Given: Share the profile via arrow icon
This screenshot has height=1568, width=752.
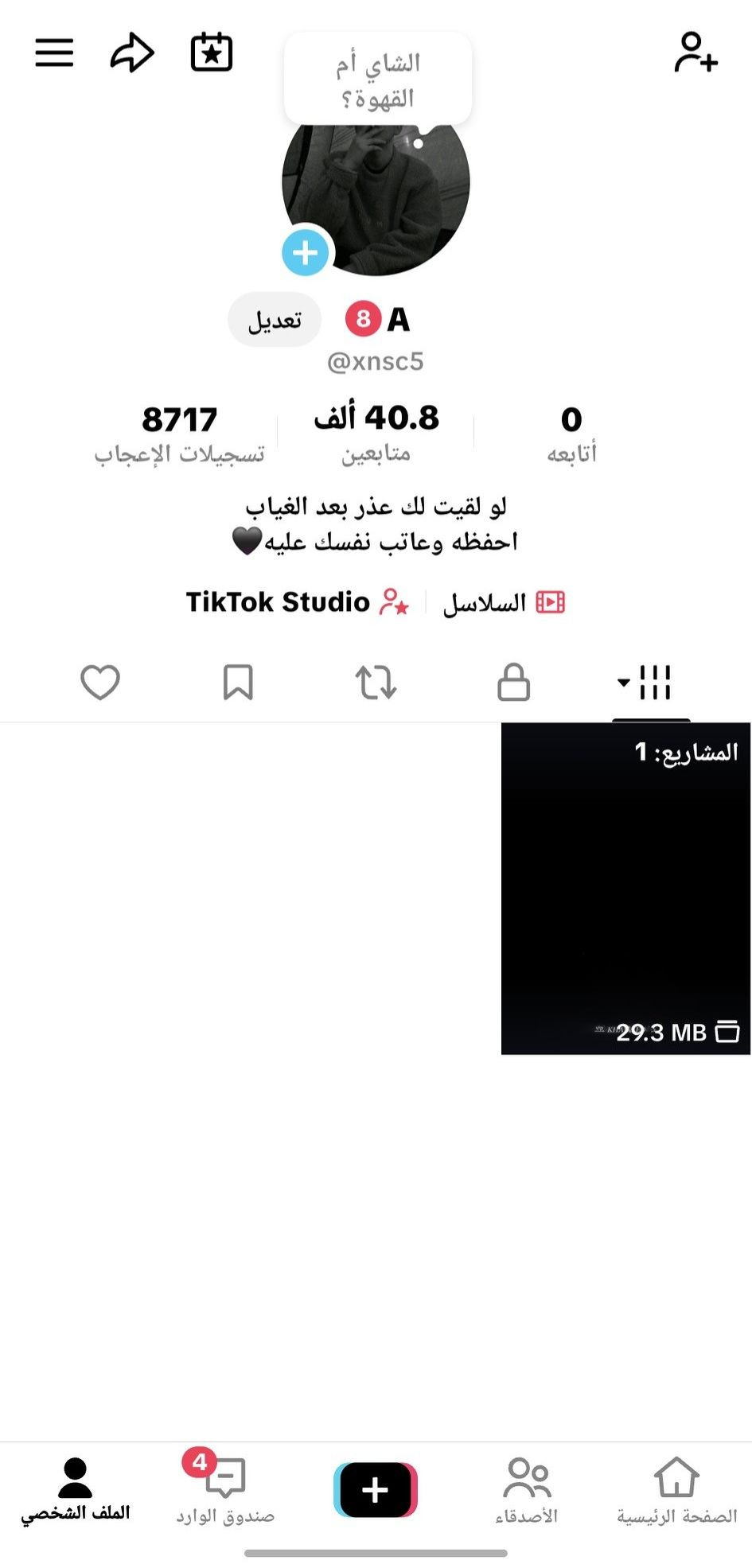Looking at the screenshot, I should point(131,53).
